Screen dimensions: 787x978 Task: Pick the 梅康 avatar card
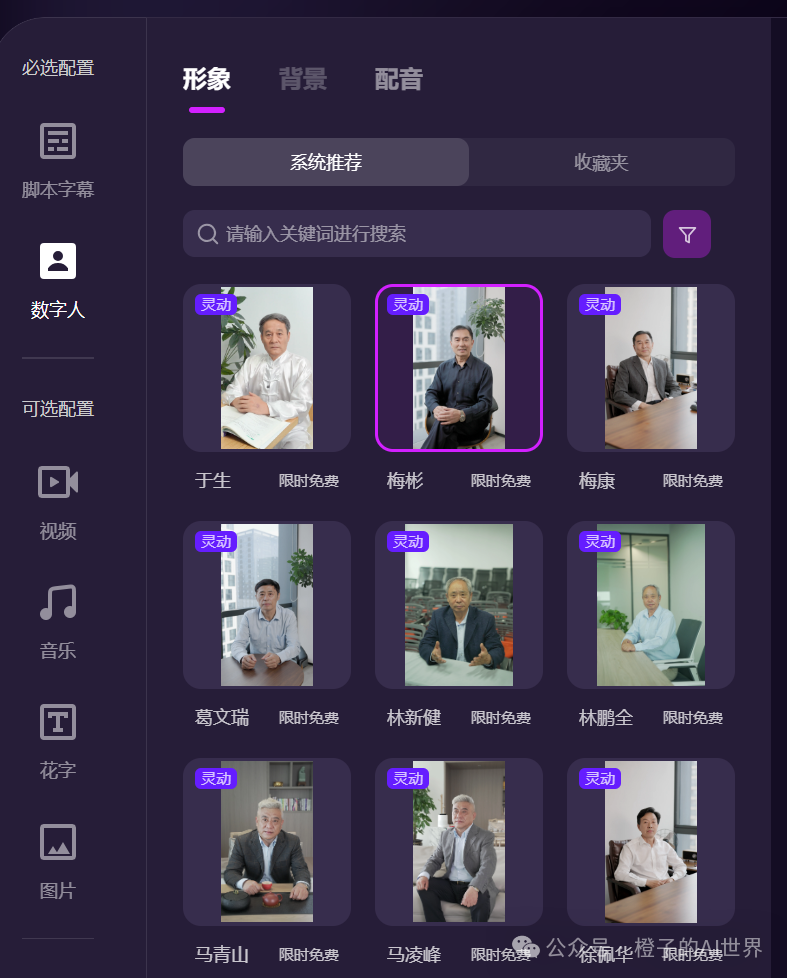[x=651, y=368]
